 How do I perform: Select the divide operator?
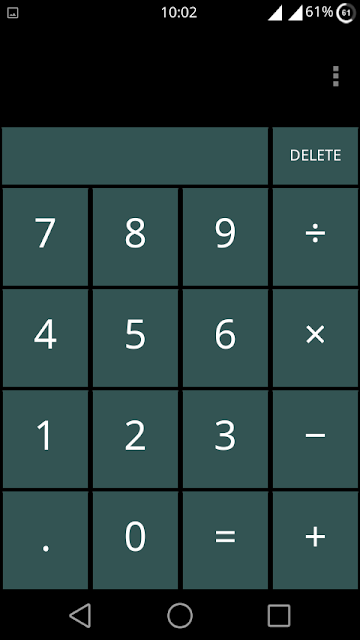(x=315, y=237)
